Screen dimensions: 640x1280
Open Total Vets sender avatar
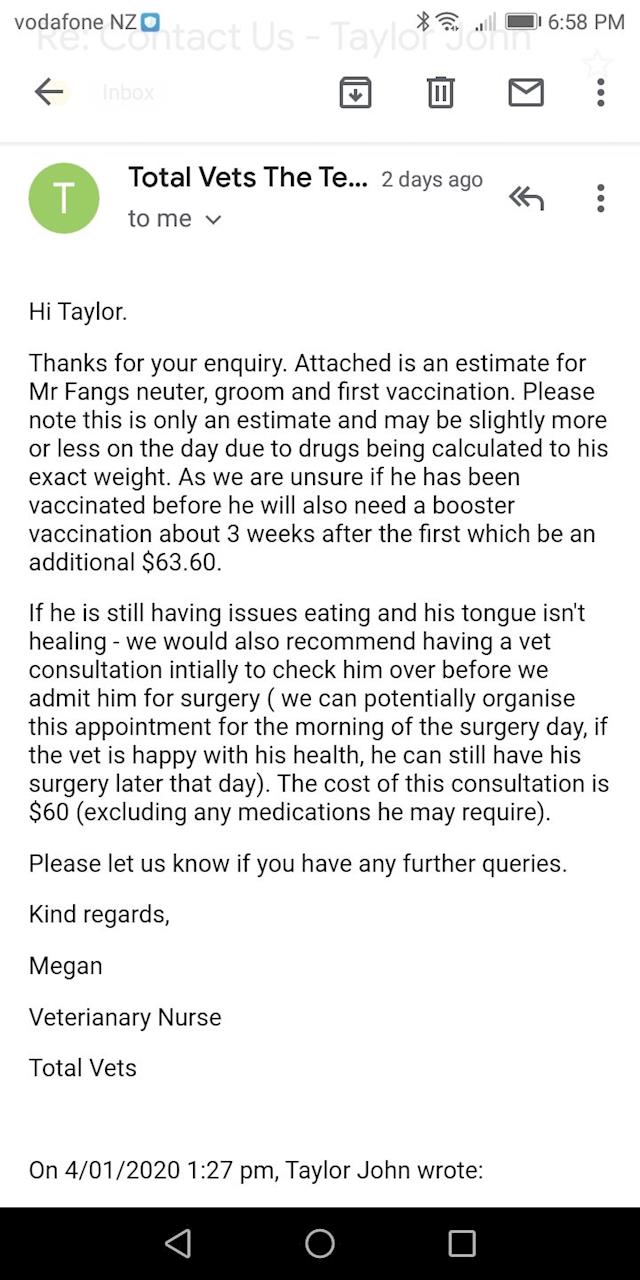pos(64,198)
